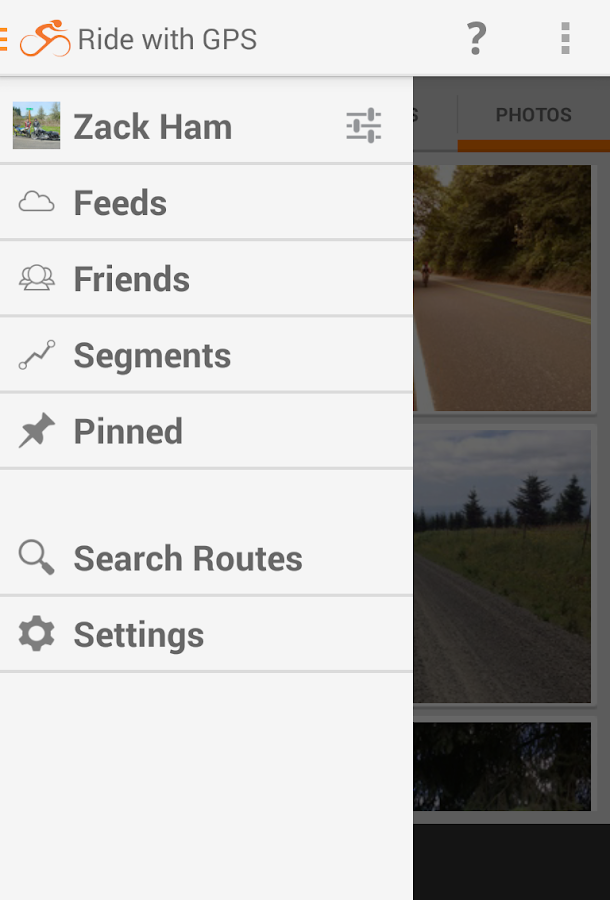This screenshot has width=610, height=900.
Task: Go to Feeds
Action: [120, 203]
